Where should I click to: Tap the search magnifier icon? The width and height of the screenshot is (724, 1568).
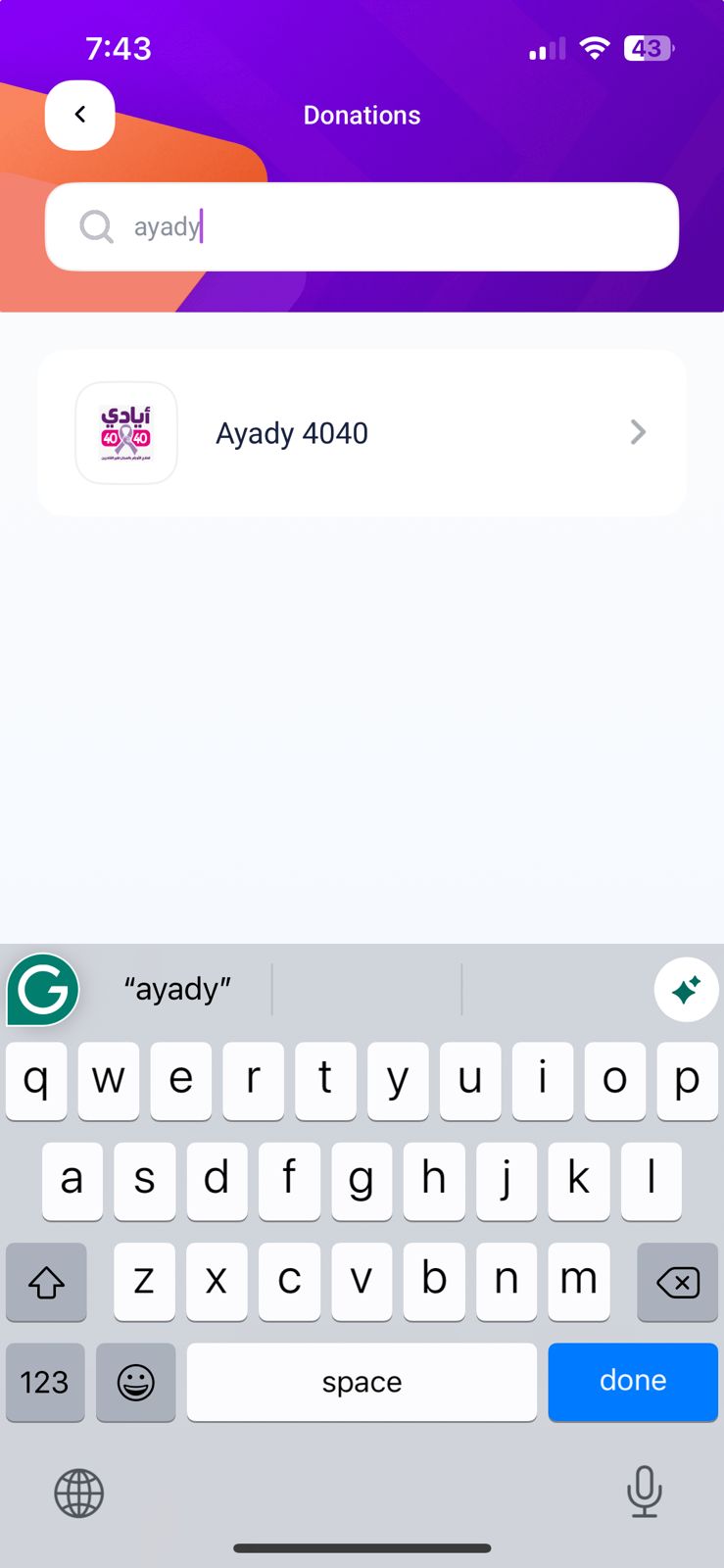[x=96, y=226]
